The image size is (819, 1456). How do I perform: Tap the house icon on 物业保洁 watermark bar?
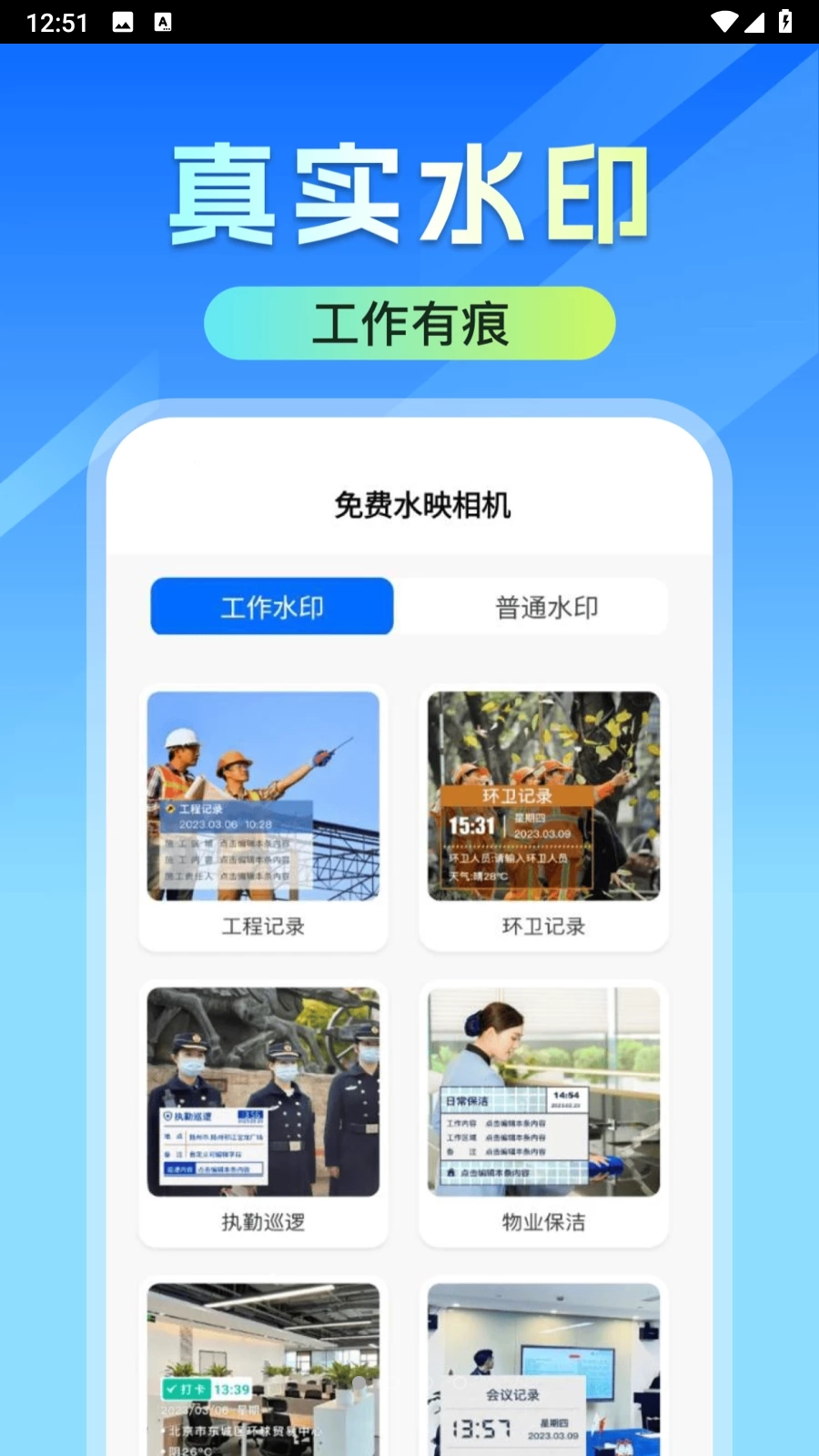[452, 1172]
